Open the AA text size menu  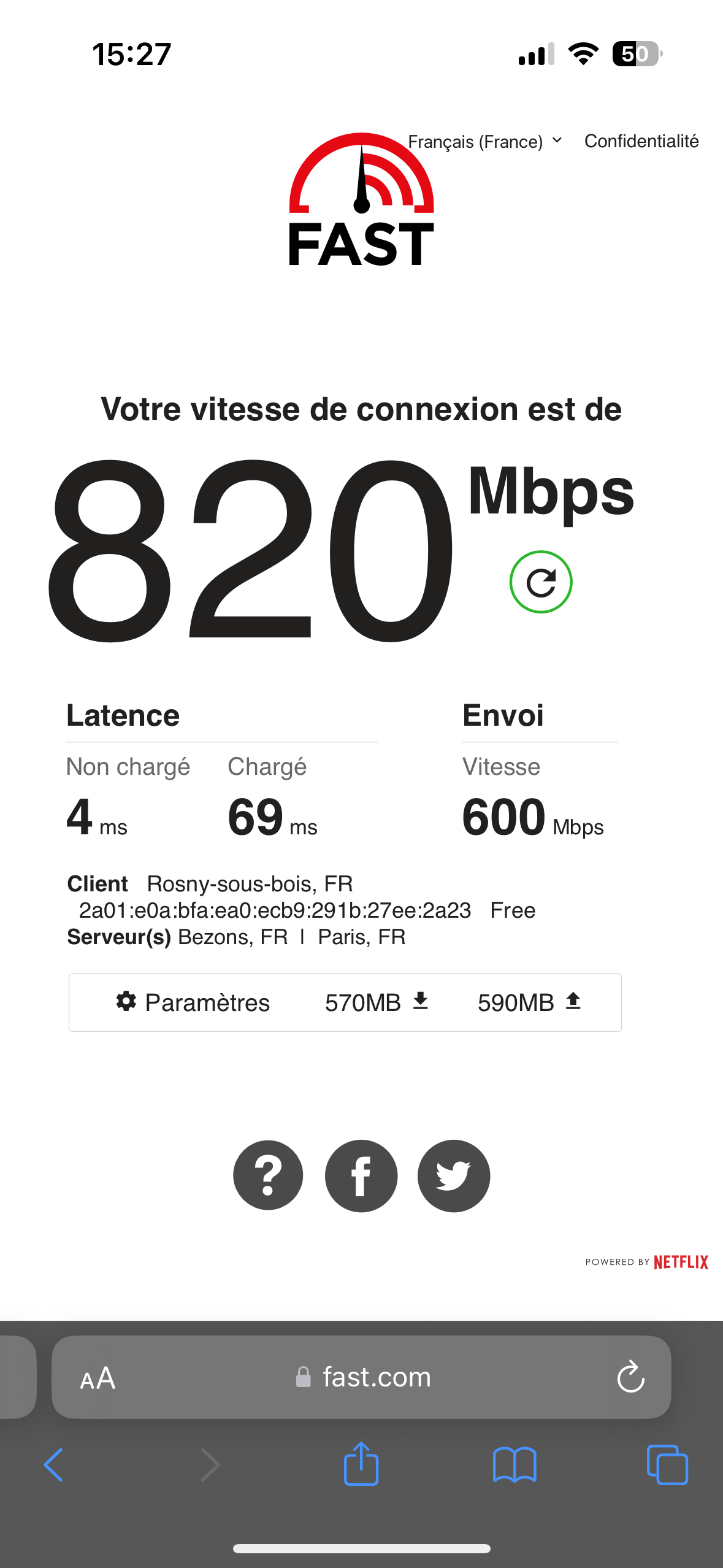98,1378
